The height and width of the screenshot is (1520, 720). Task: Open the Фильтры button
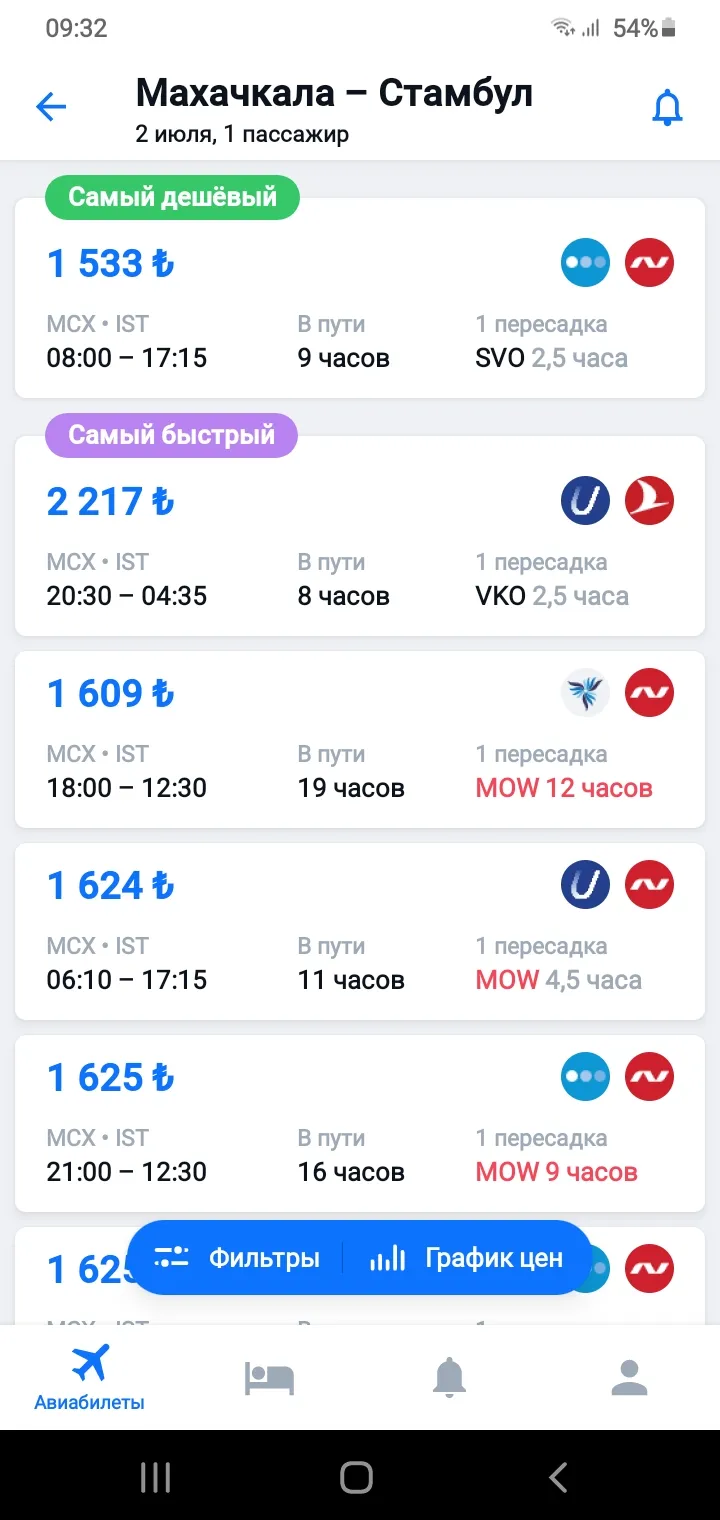tap(237, 1258)
